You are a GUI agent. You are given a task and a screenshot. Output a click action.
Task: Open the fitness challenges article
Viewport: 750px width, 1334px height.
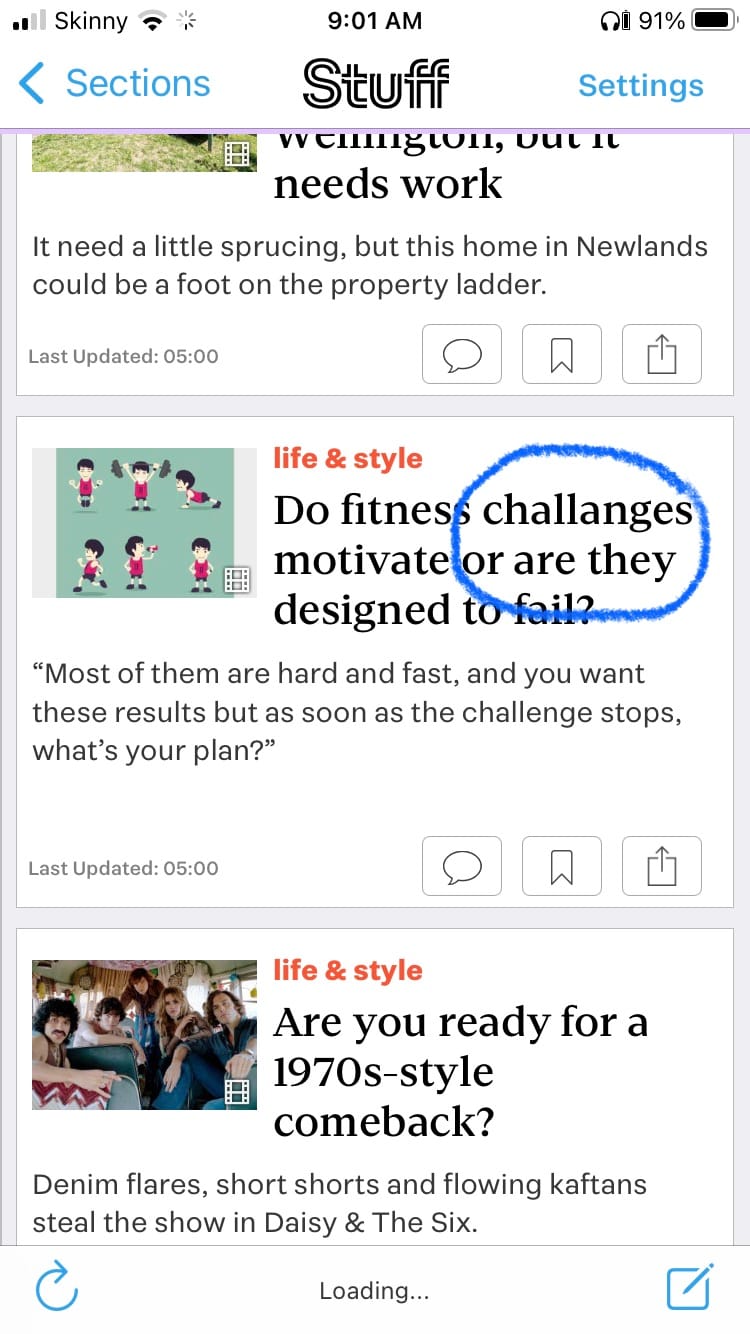[482, 560]
